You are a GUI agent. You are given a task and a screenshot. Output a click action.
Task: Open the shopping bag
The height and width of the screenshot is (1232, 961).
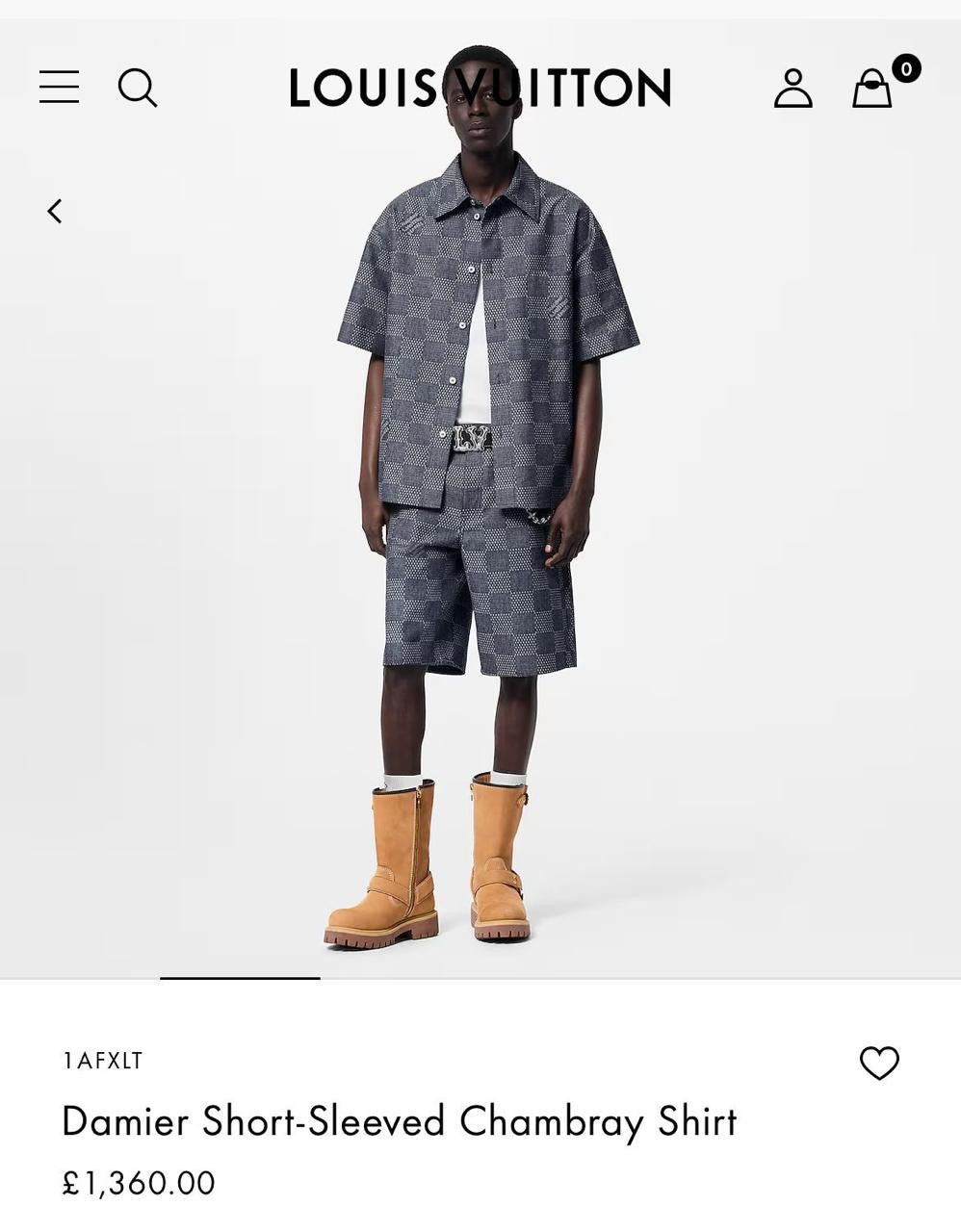coord(872,89)
